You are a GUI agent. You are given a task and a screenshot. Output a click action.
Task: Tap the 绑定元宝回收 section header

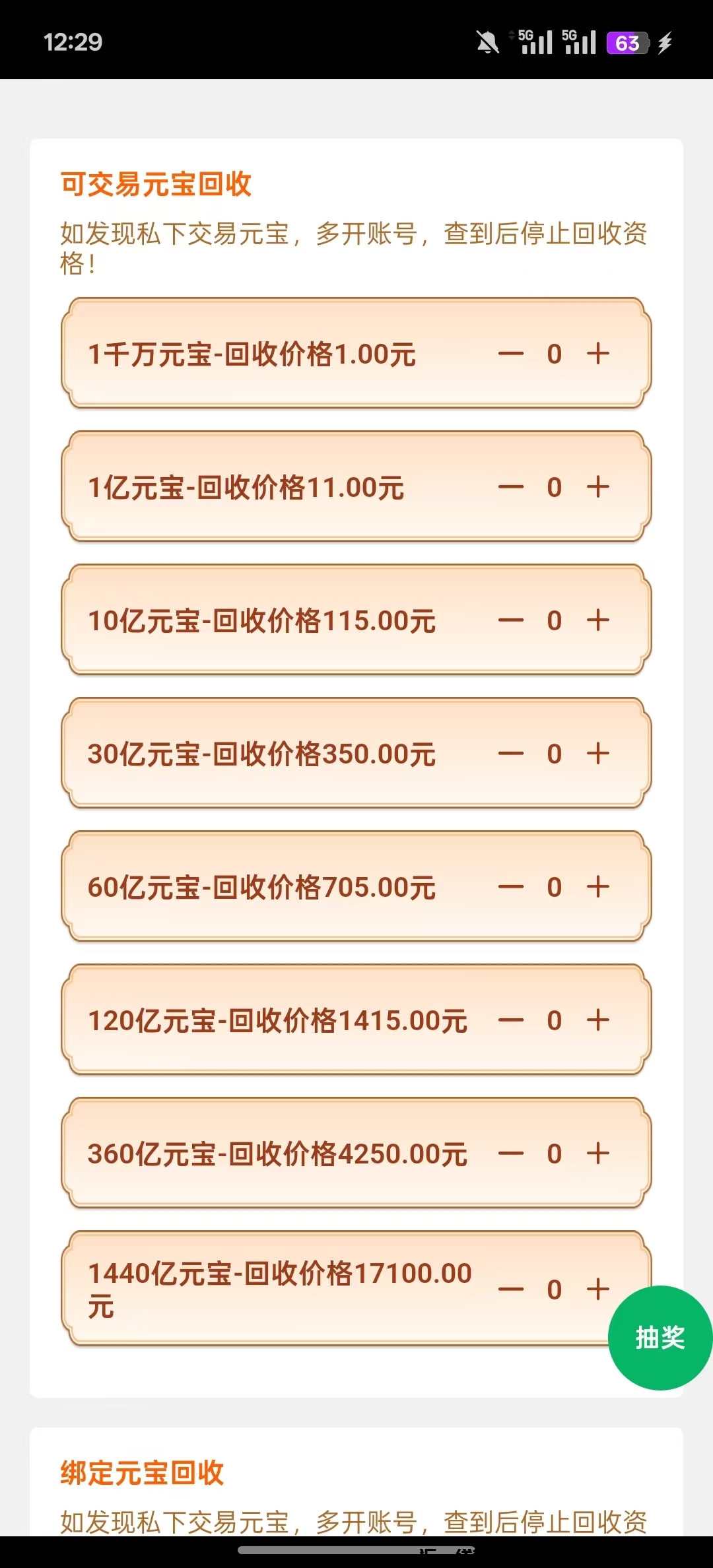[x=141, y=1473]
